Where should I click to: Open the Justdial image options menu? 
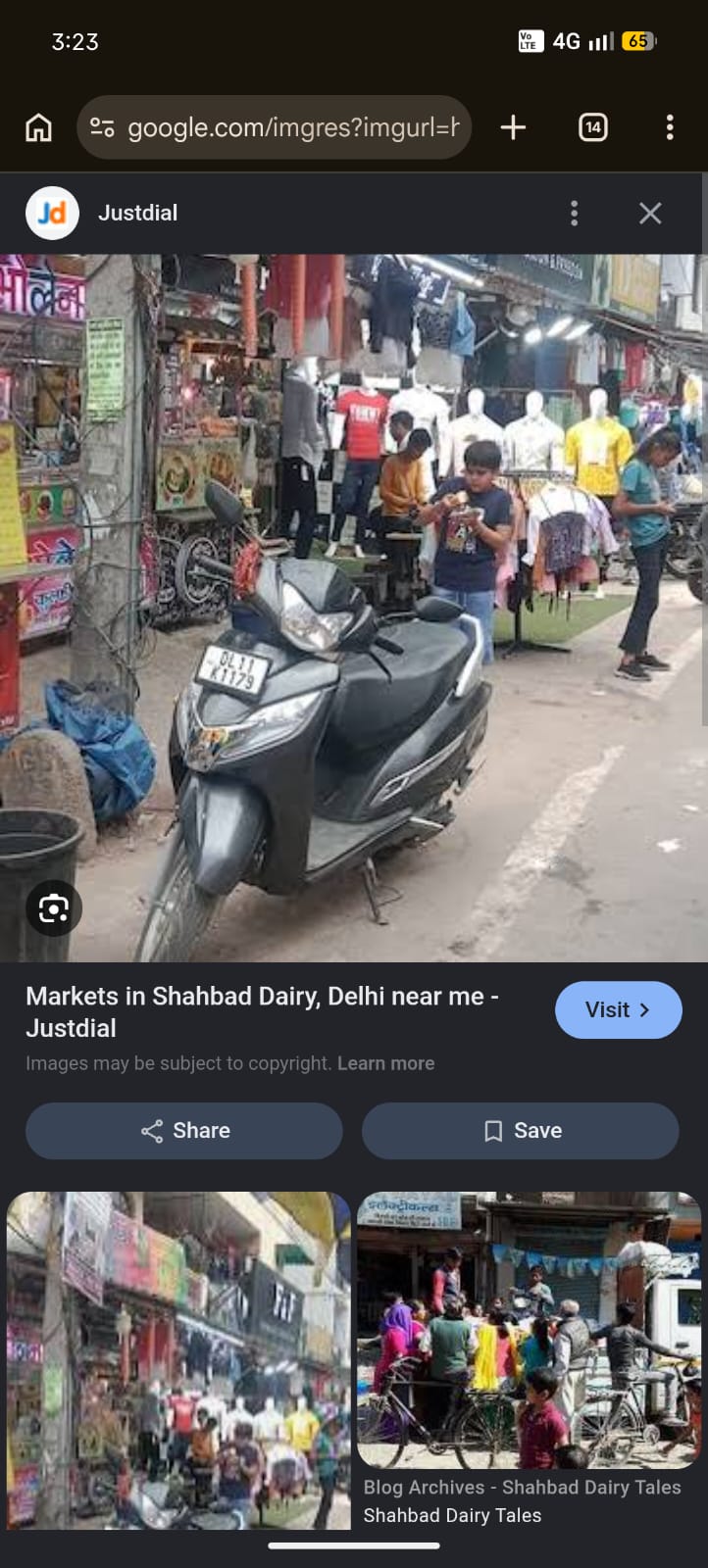coord(575,213)
